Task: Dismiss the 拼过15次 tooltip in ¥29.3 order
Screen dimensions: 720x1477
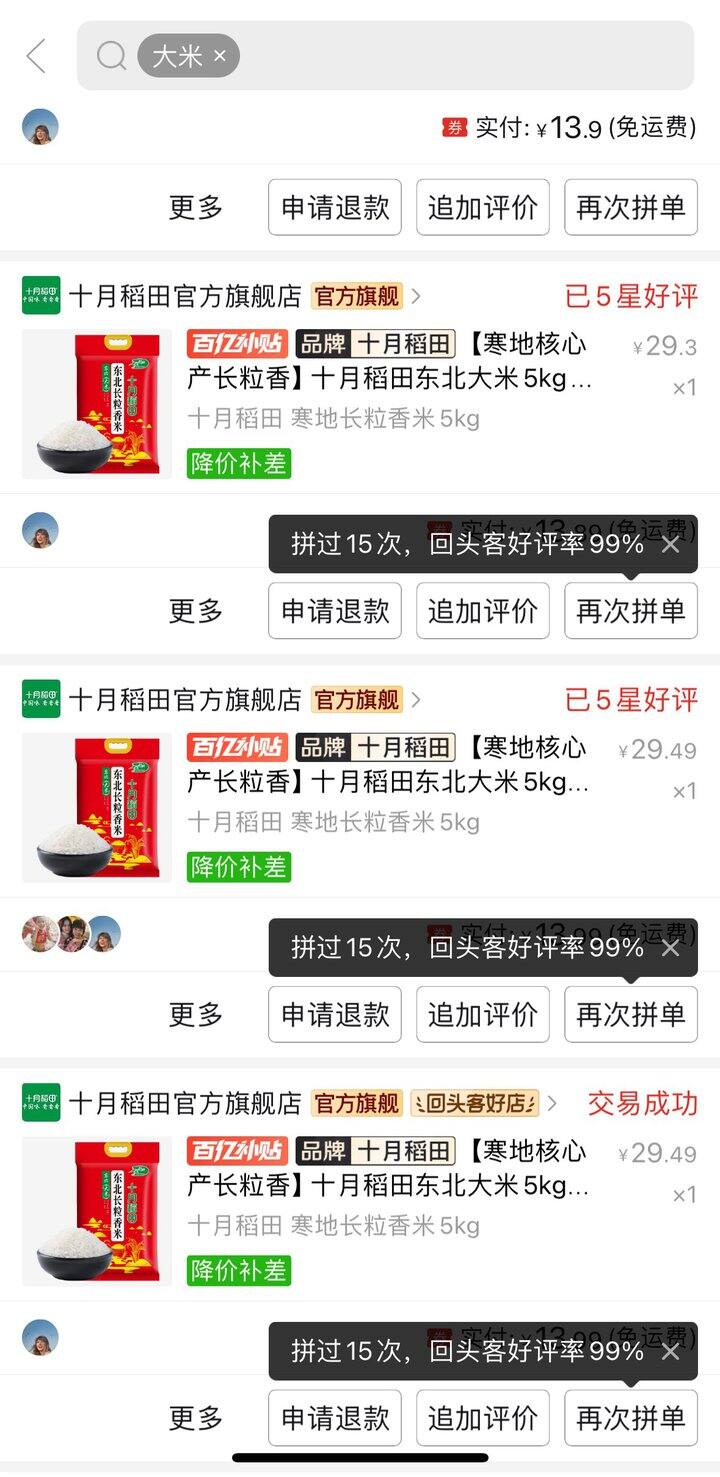Action: click(670, 544)
